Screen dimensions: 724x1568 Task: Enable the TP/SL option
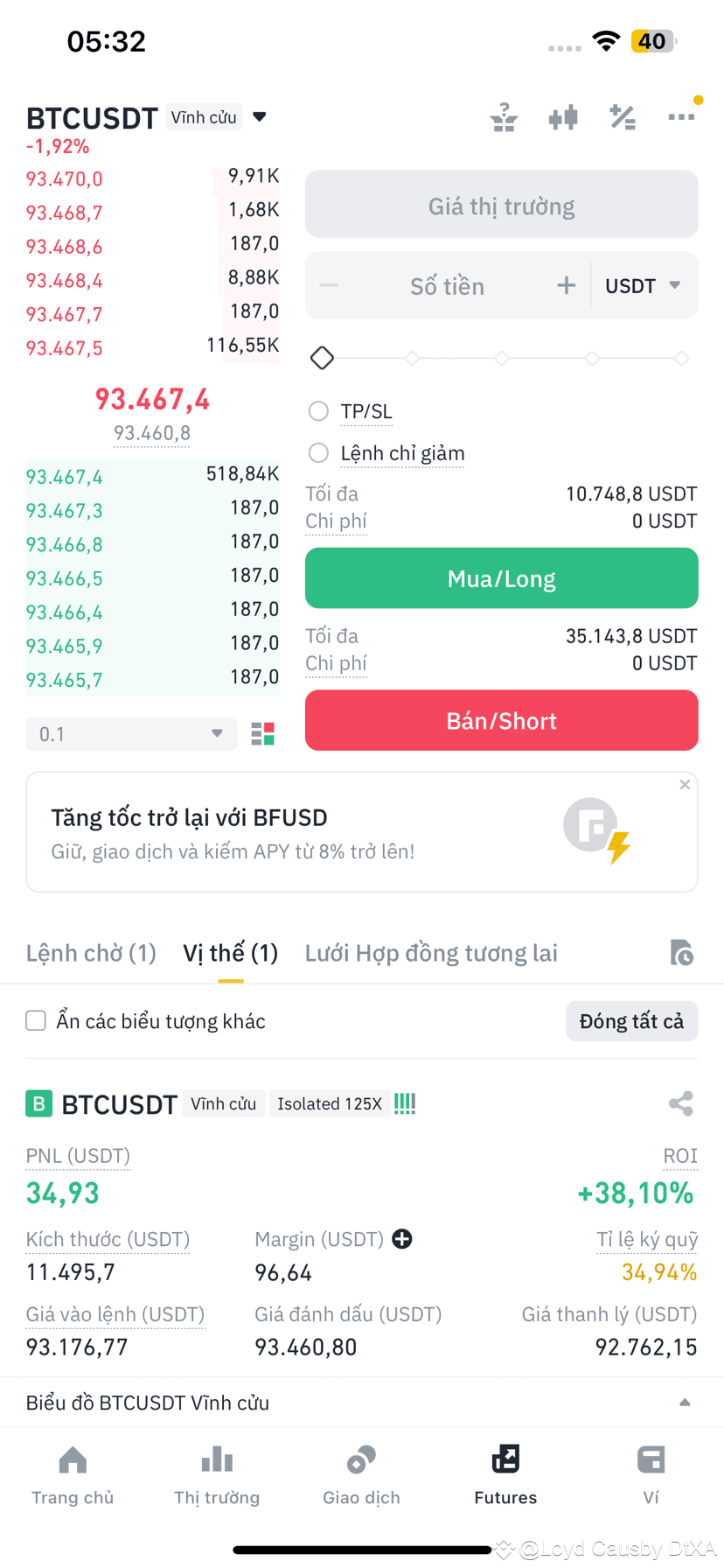pos(318,410)
